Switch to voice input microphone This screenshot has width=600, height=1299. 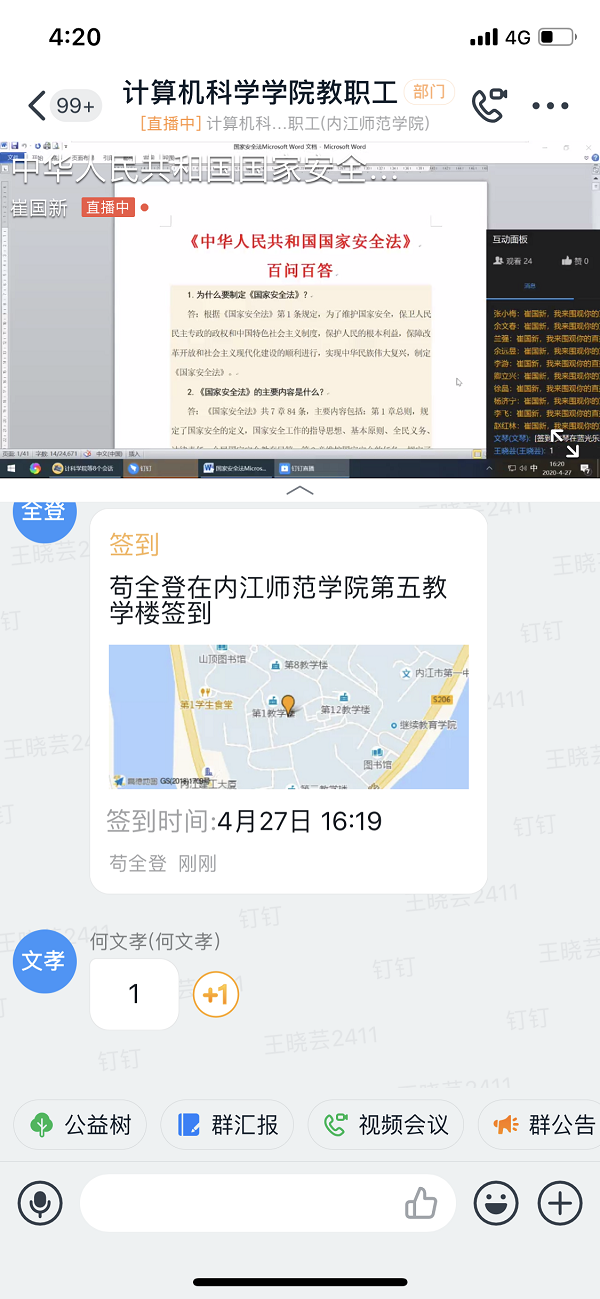pos(40,1203)
